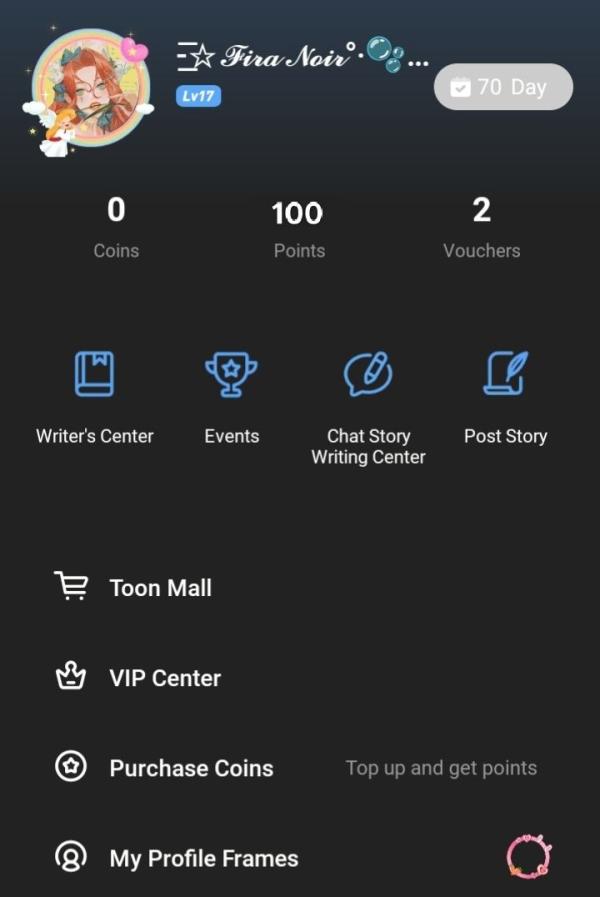Image resolution: width=600 pixels, height=897 pixels.
Task: Tap Post Story
Action: [x=505, y=398]
